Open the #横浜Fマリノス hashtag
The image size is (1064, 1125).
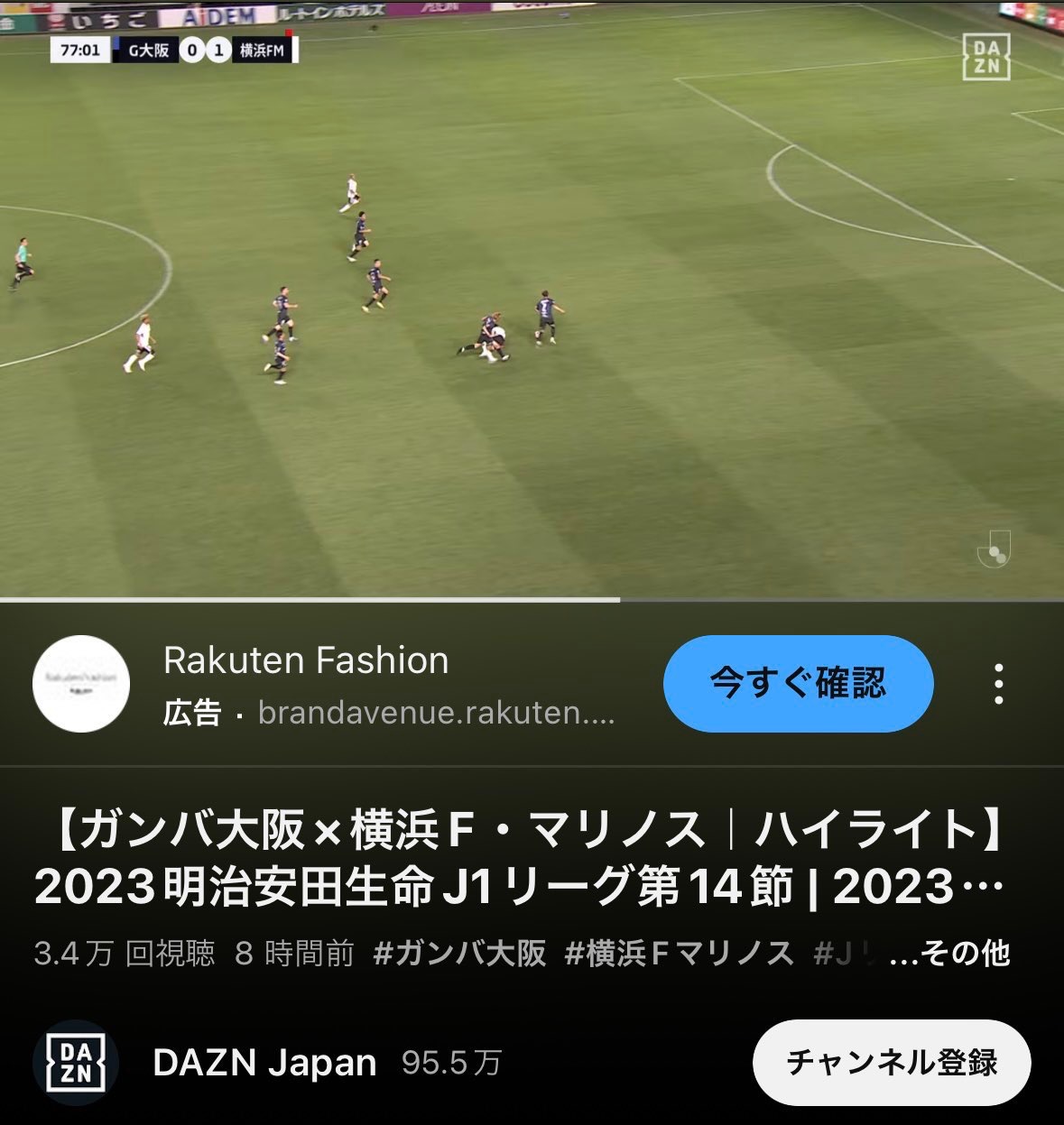click(x=679, y=954)
